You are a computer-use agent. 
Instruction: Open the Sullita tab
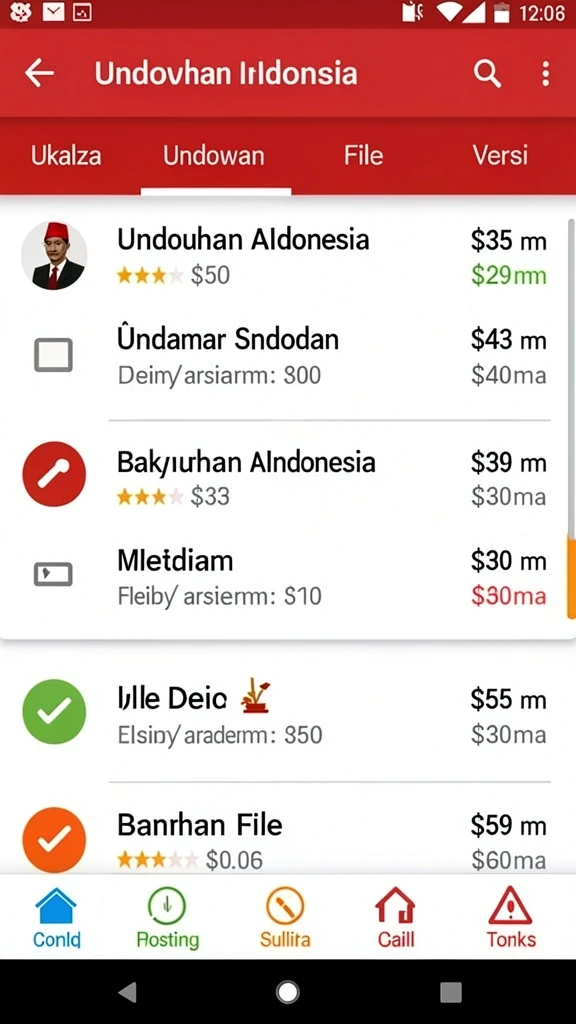point(285,920)
